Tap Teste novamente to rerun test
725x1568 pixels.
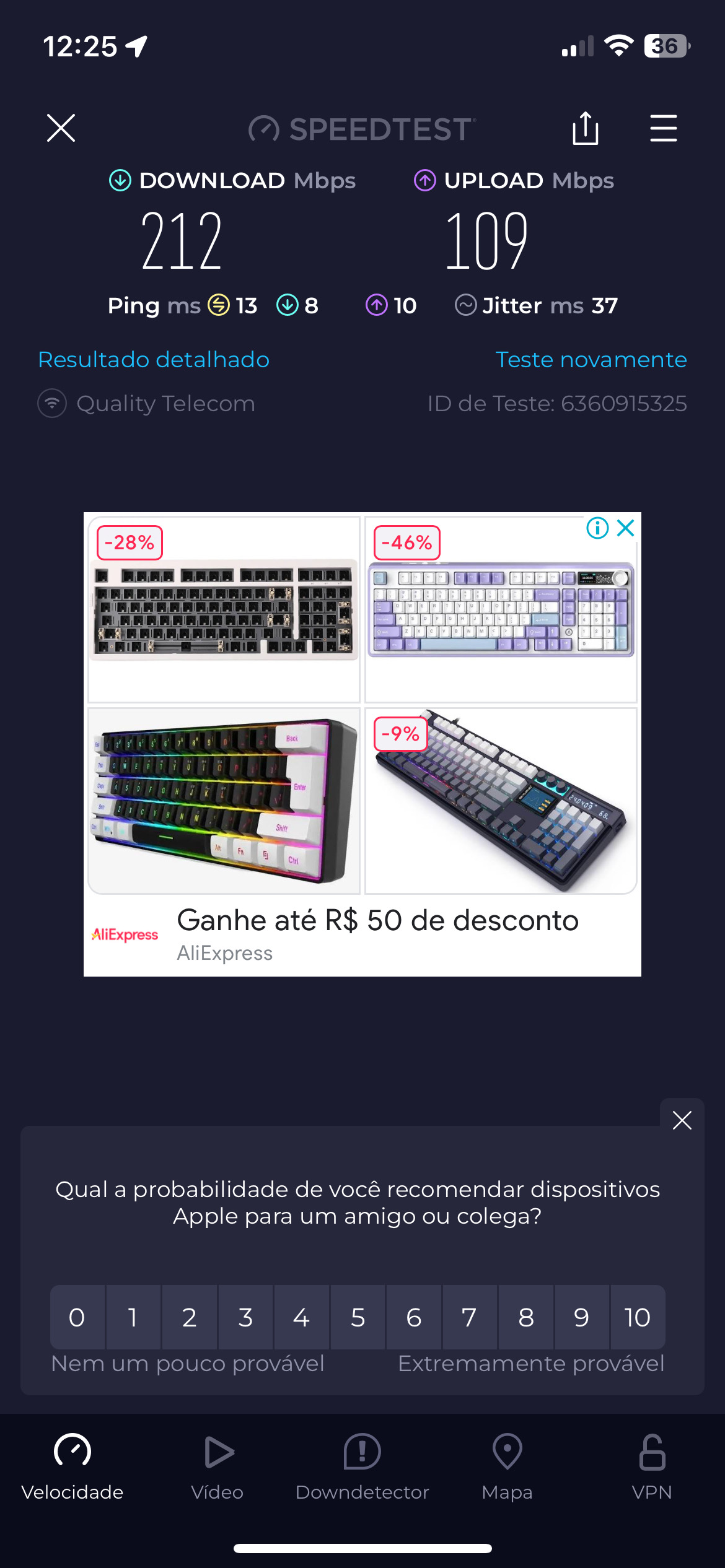point(591,360)
